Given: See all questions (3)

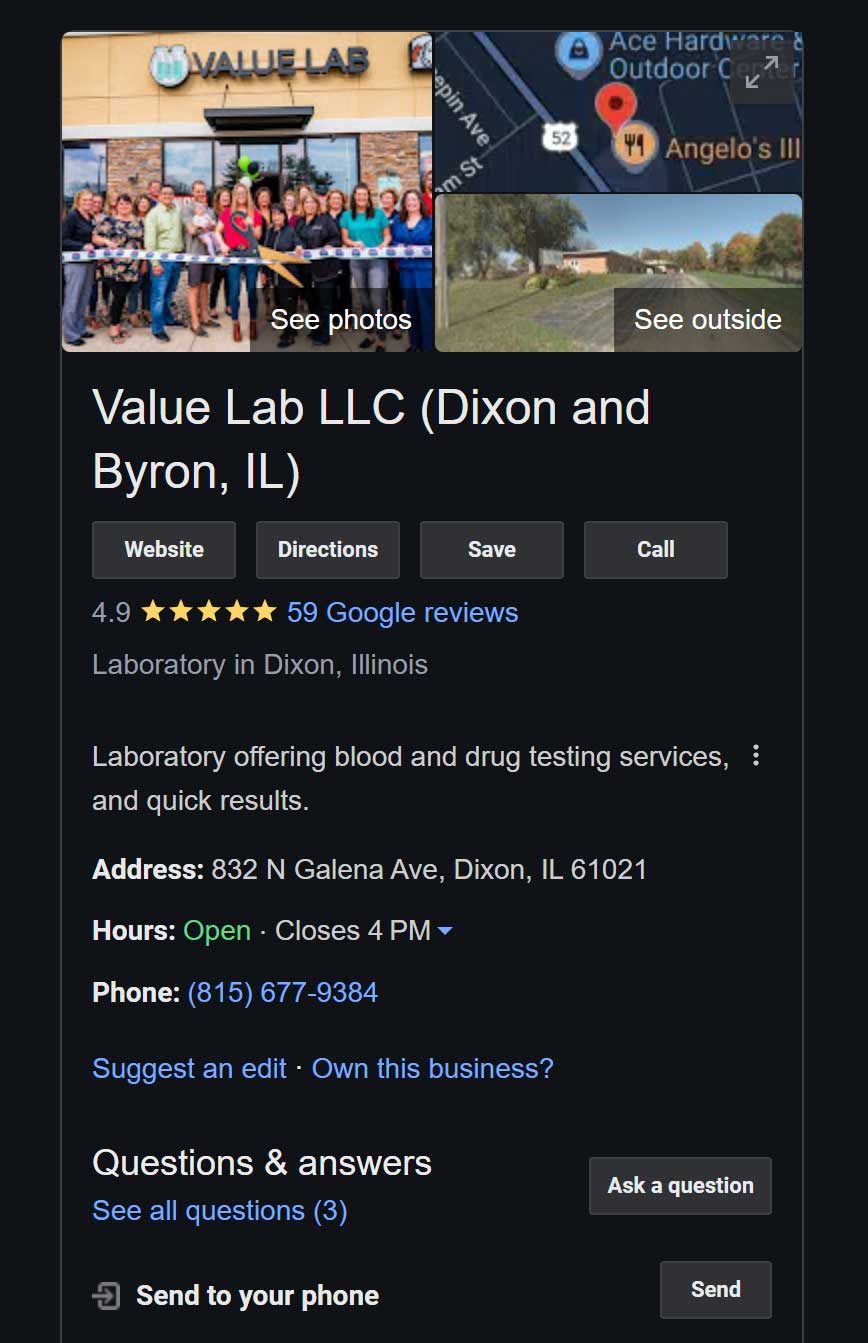Looking at the screenshot, I should point(219,1211).
